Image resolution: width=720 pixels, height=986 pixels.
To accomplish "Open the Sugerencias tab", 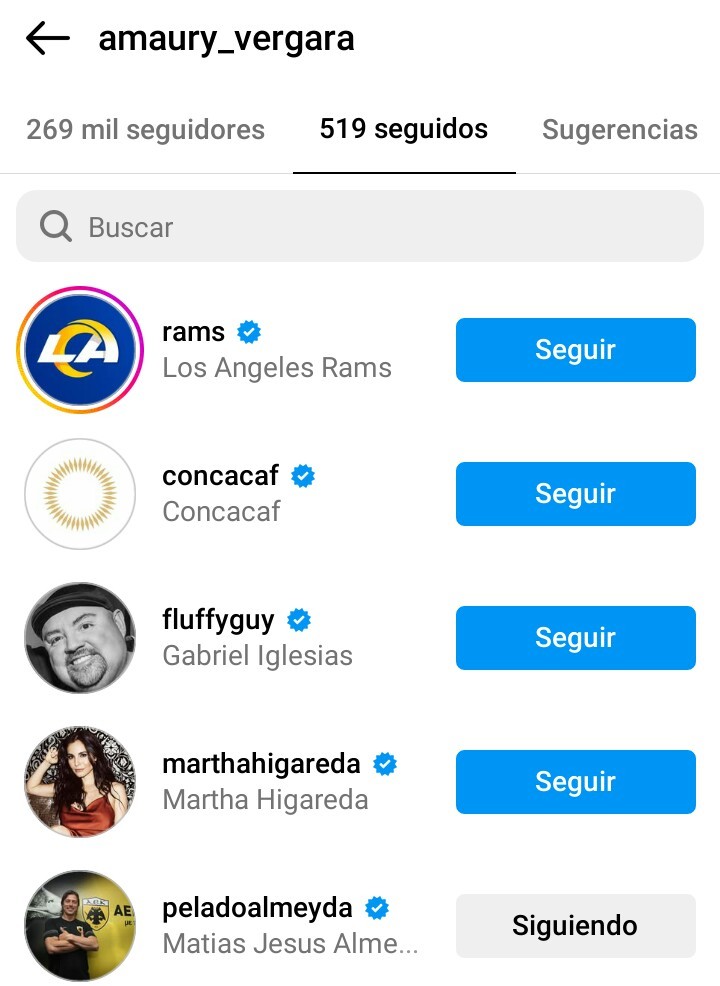I will 619,128.
